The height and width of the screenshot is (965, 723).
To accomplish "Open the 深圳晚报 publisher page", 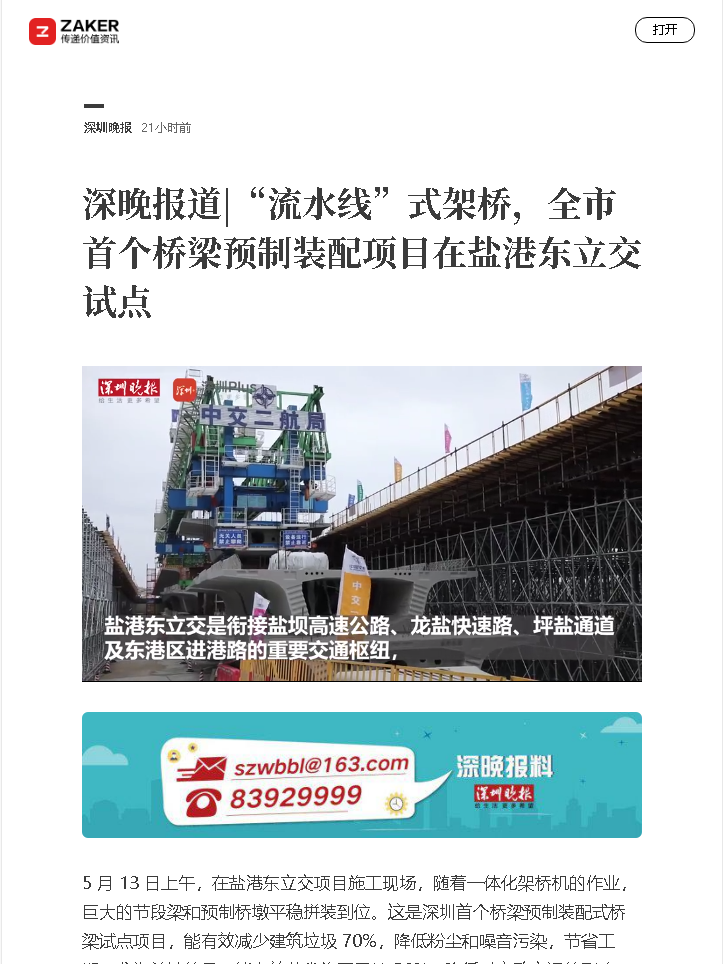I will click(105, 128).
